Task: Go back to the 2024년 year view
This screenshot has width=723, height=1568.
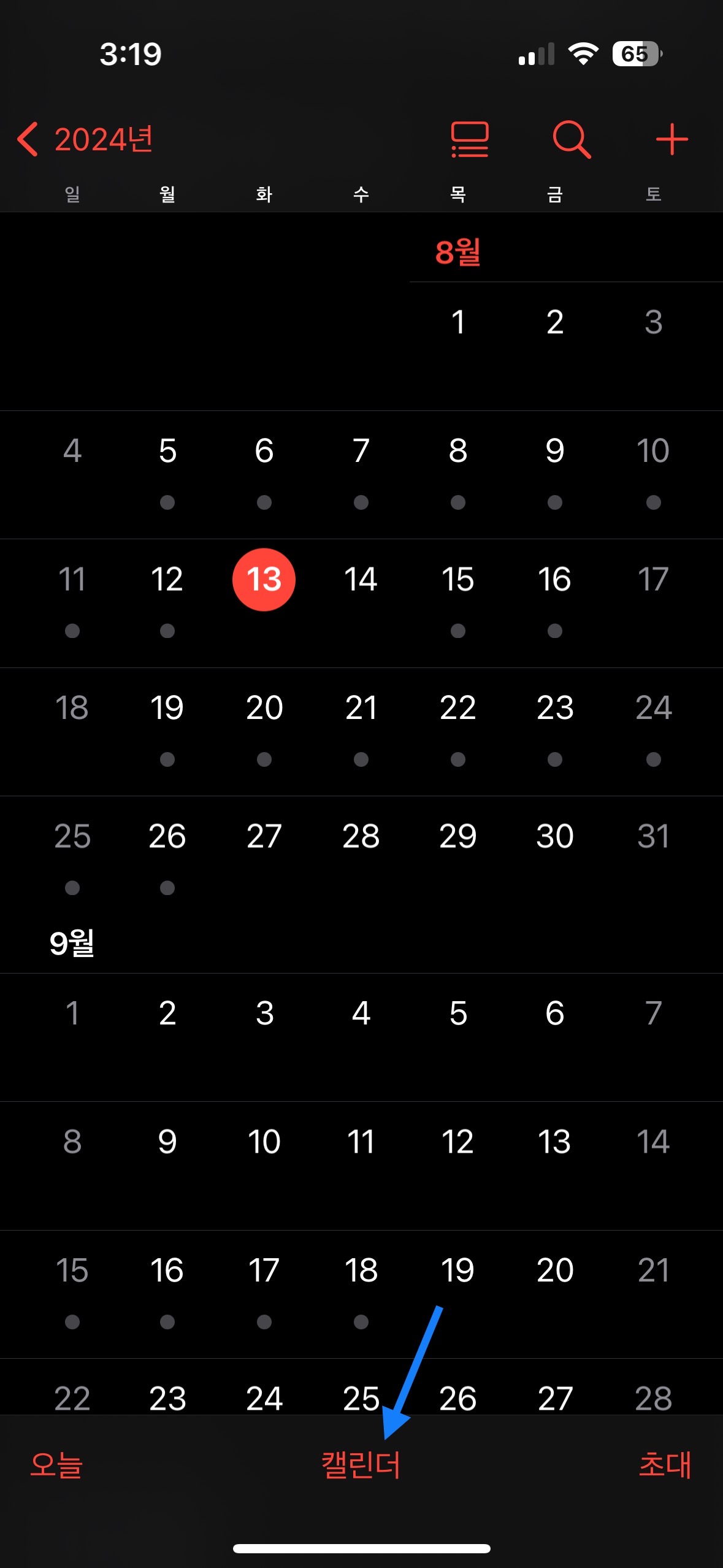Action: tap(85, 139)
